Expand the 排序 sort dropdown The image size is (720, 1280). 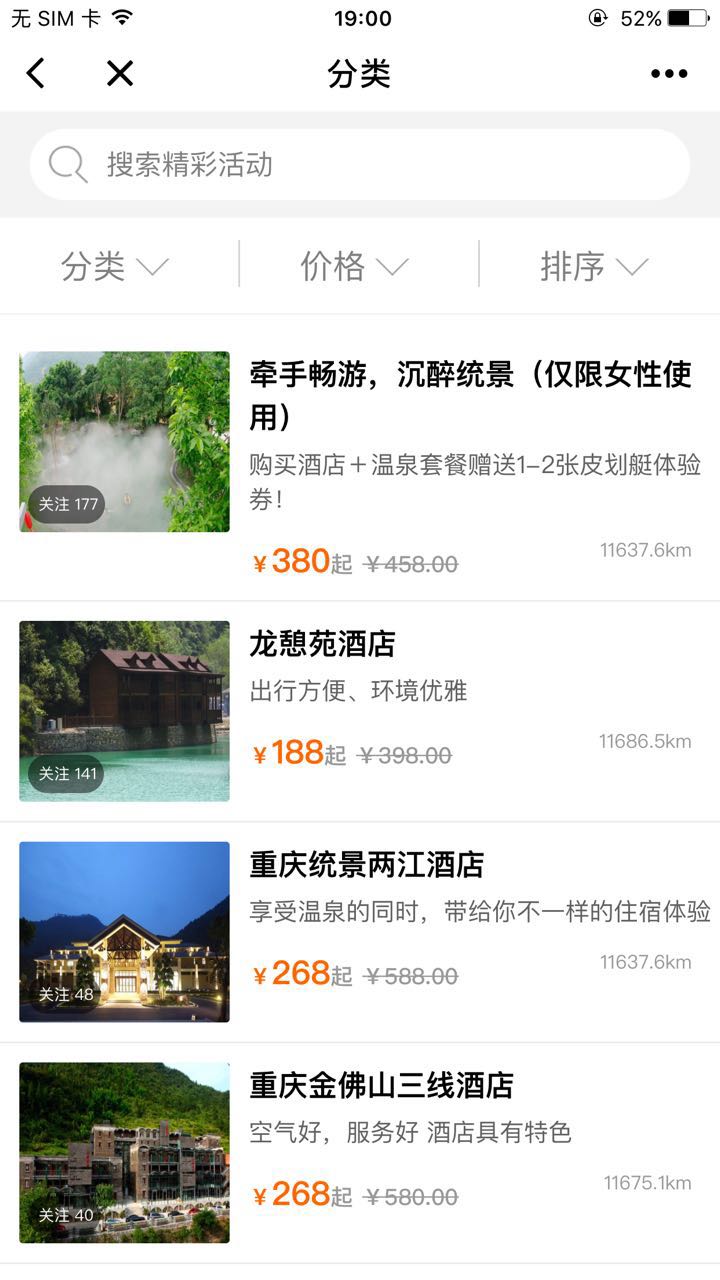(595, 266)
